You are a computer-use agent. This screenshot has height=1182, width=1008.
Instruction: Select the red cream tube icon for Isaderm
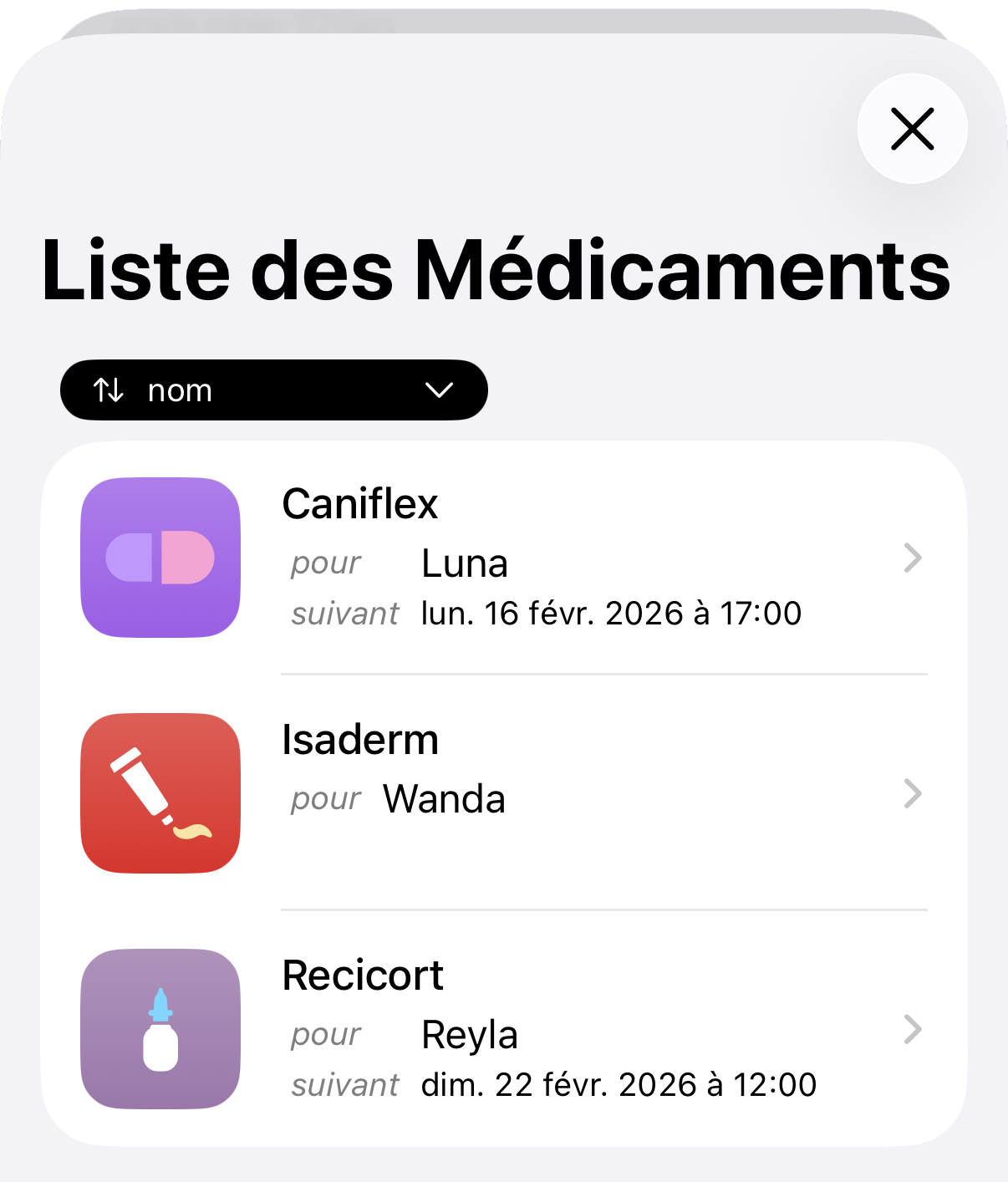(x=160, y=794)
